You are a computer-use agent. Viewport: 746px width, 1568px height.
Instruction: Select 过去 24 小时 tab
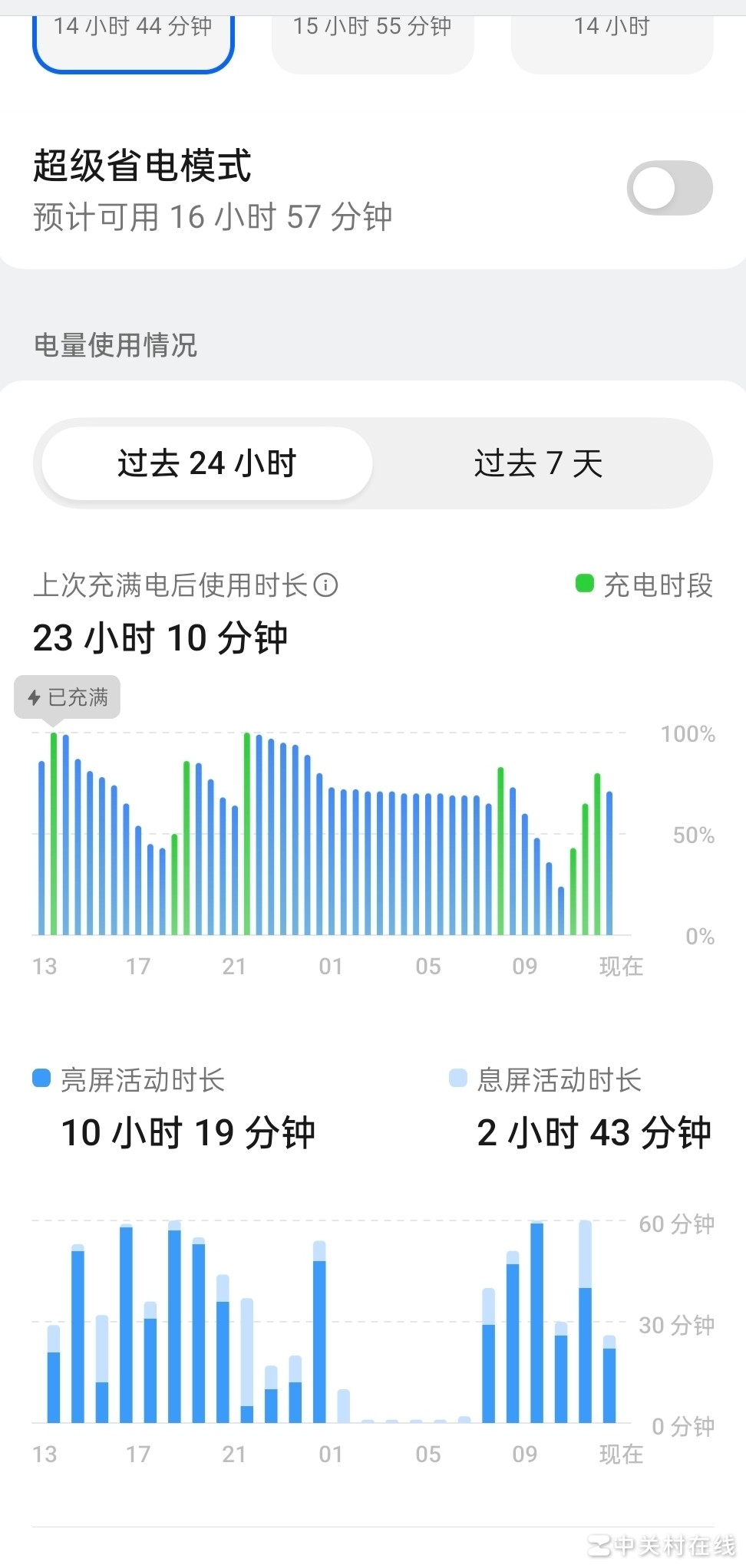pos(207,463)
